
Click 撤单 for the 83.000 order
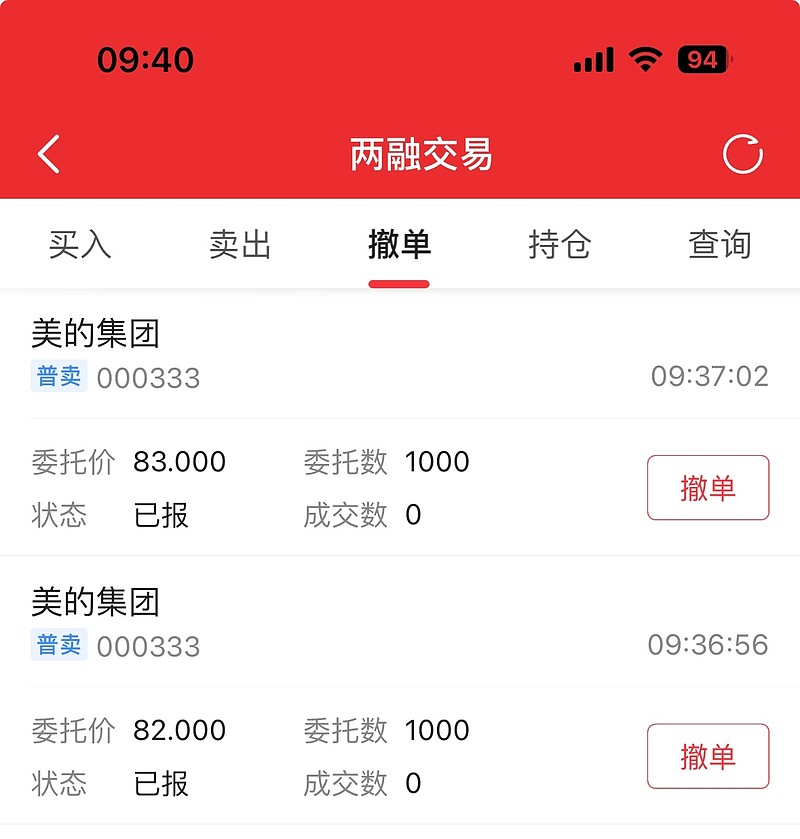point(708,487)
